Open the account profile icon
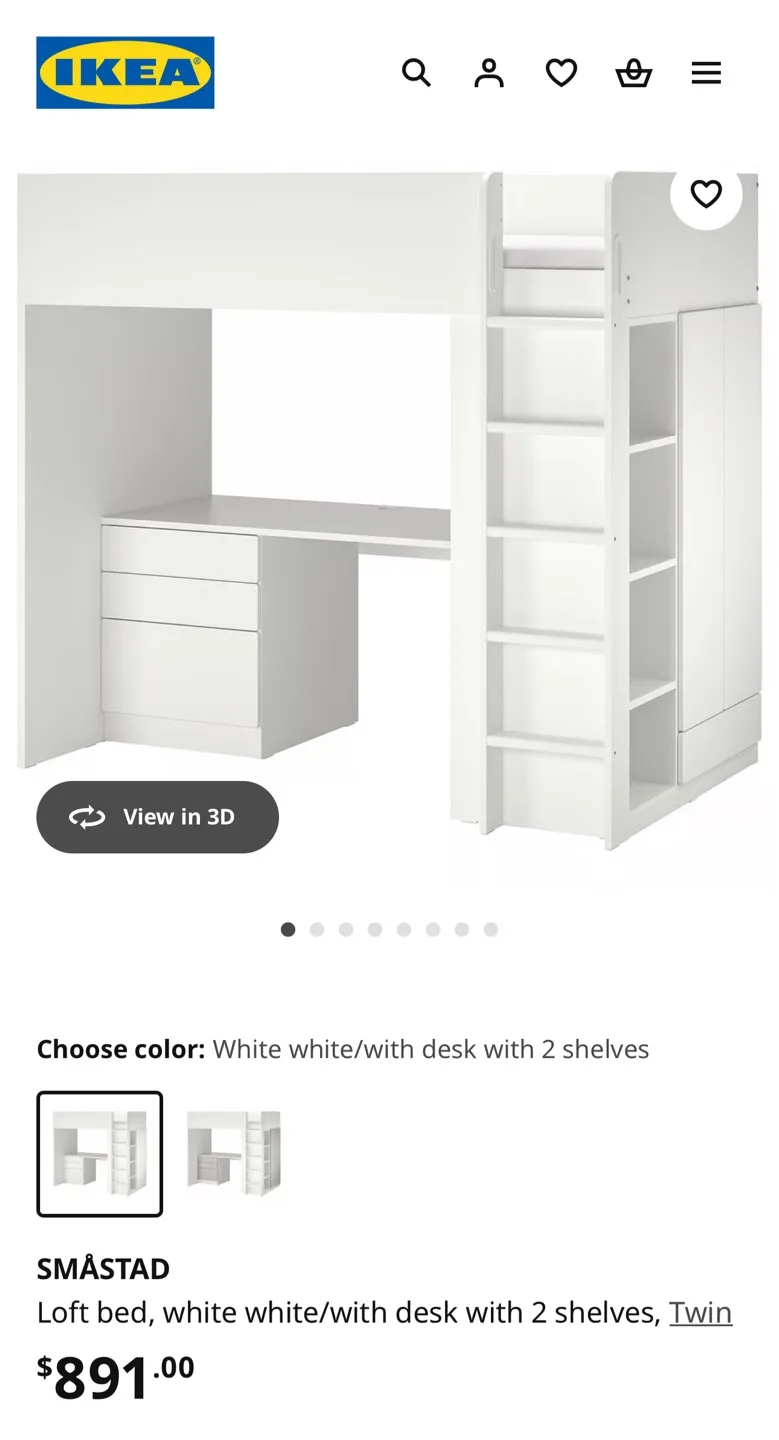This screenshot has width=779, height=1440. [x=489, y=73]
